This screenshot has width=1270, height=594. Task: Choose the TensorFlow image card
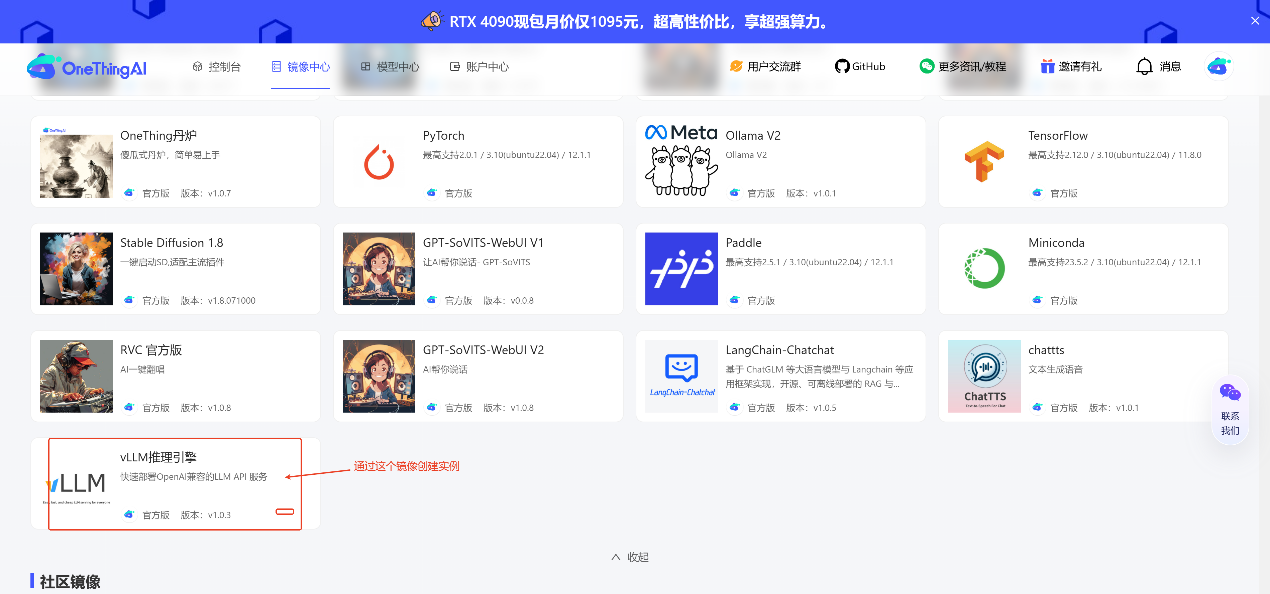coord(1083,161)
